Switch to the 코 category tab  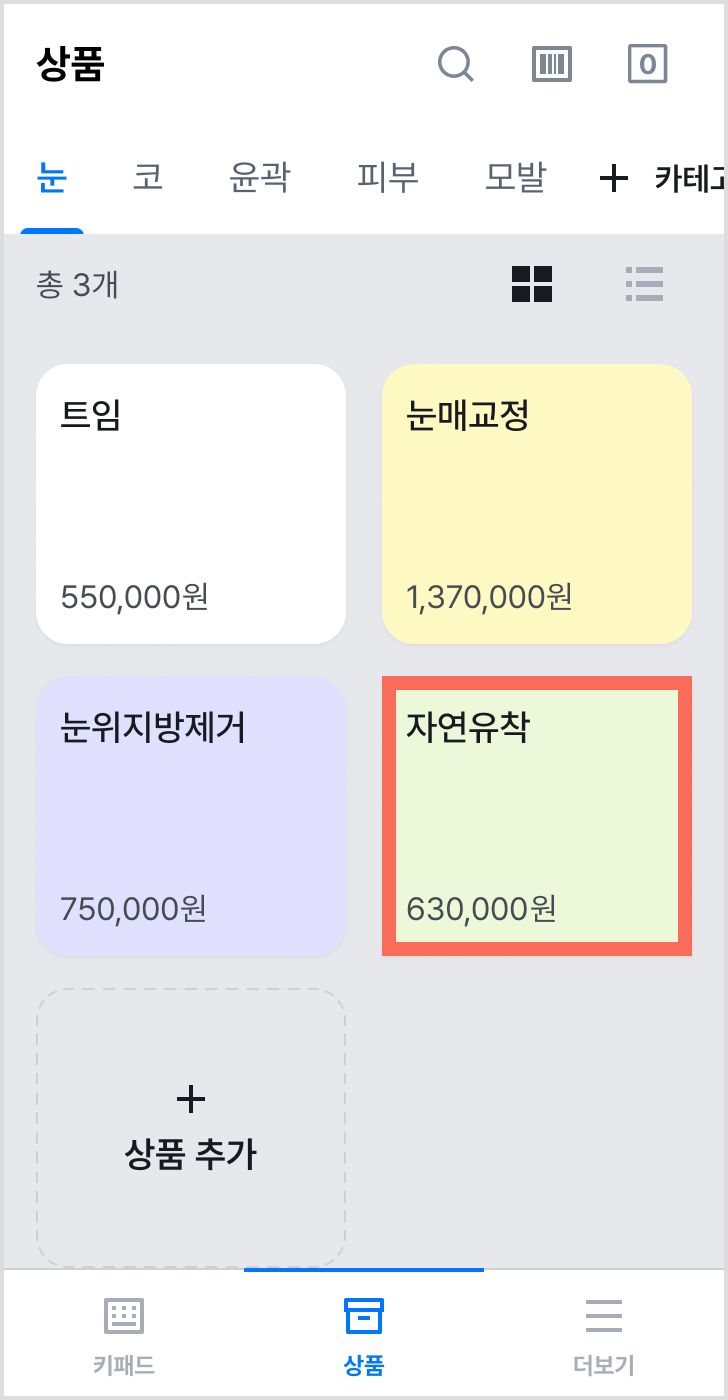[x=148, y=178]
